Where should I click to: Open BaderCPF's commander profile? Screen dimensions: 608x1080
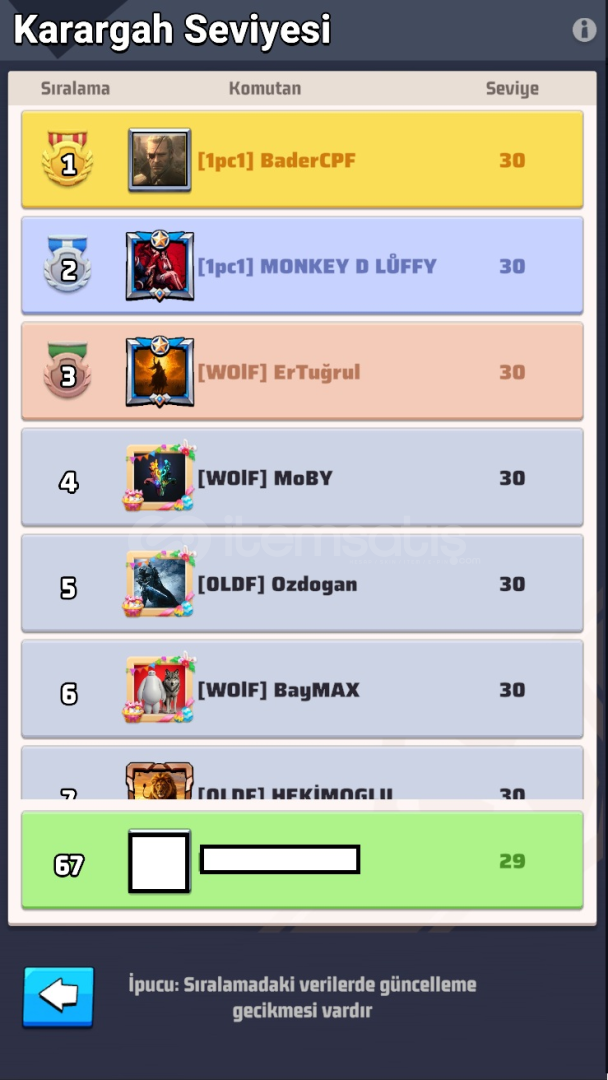pos(301,160)
